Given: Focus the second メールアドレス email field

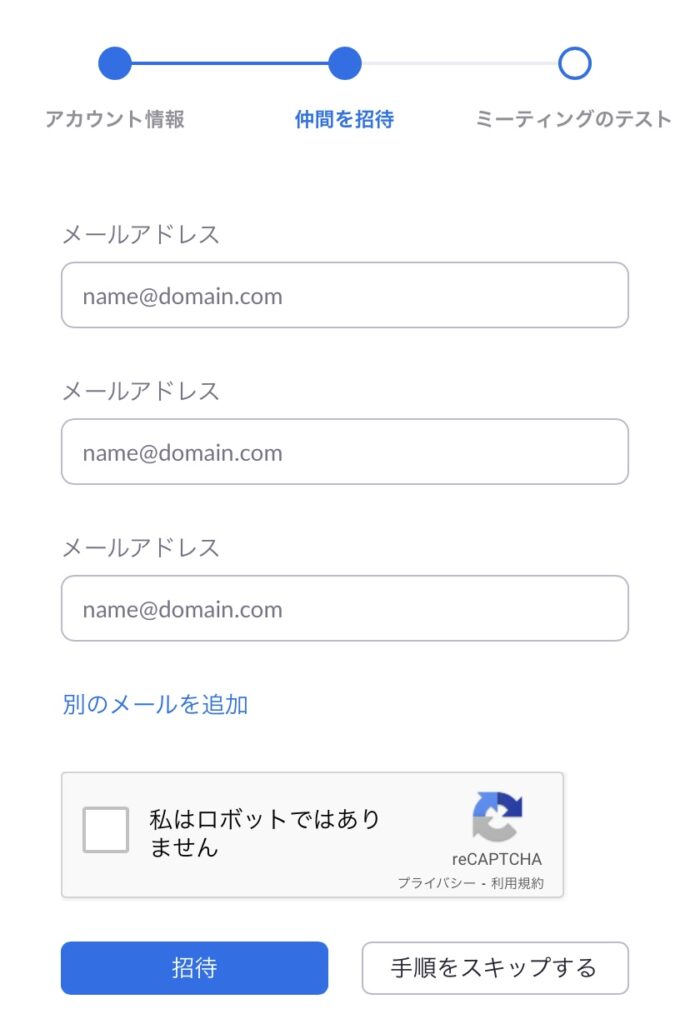Looking at the screenshot, I should pyautogui.click(x=344, y=452).
